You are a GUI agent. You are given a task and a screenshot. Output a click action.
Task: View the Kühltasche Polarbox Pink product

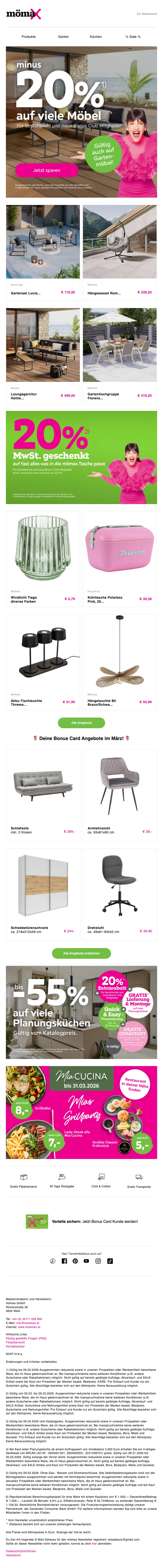click(120, 560)
